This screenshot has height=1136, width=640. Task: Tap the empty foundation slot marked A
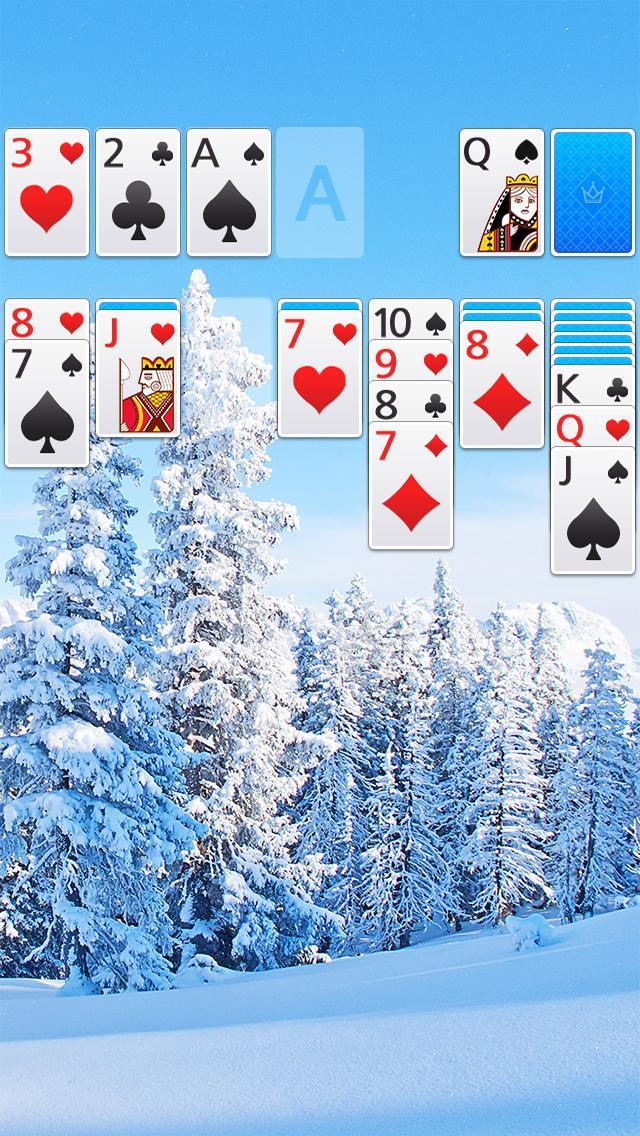click(320, 192)
